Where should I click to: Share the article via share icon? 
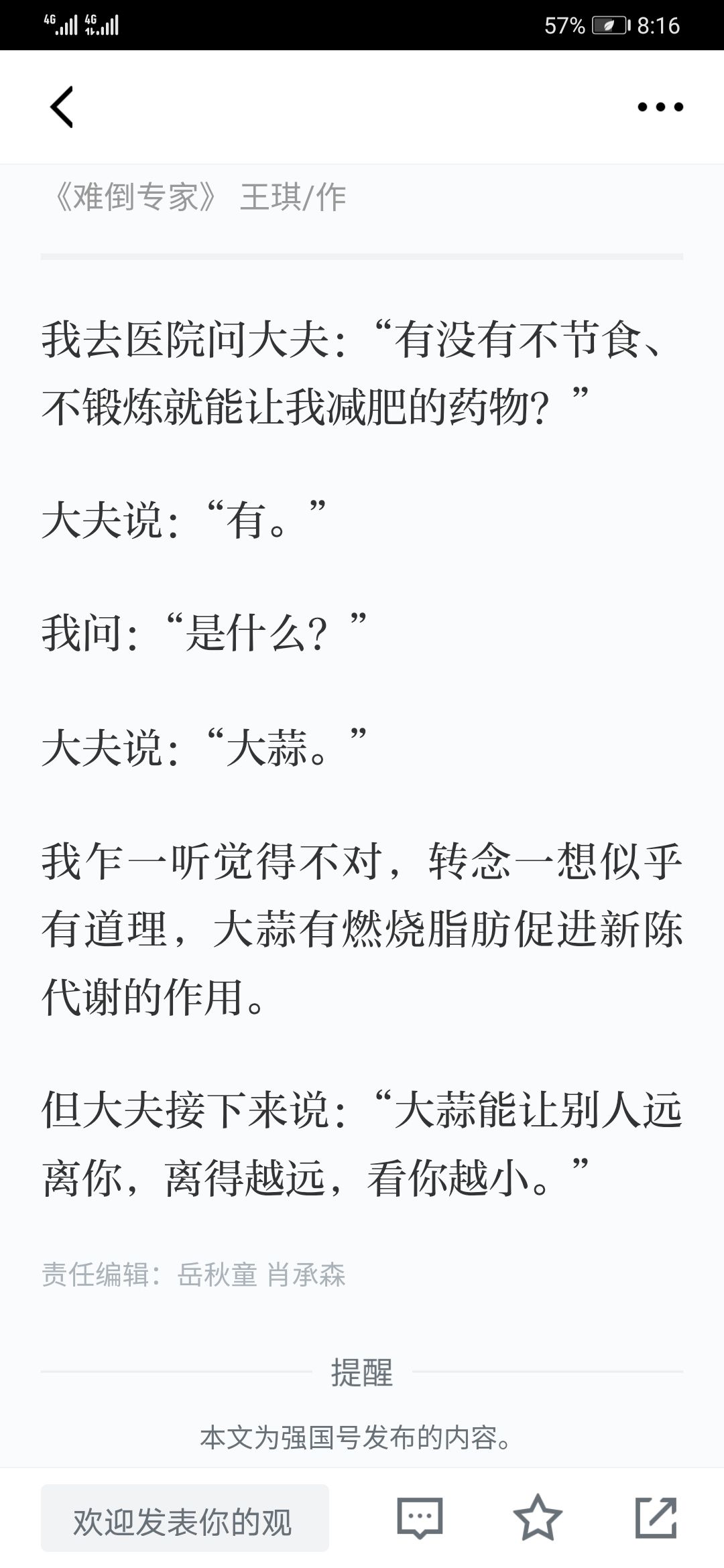coord(656,1517)
